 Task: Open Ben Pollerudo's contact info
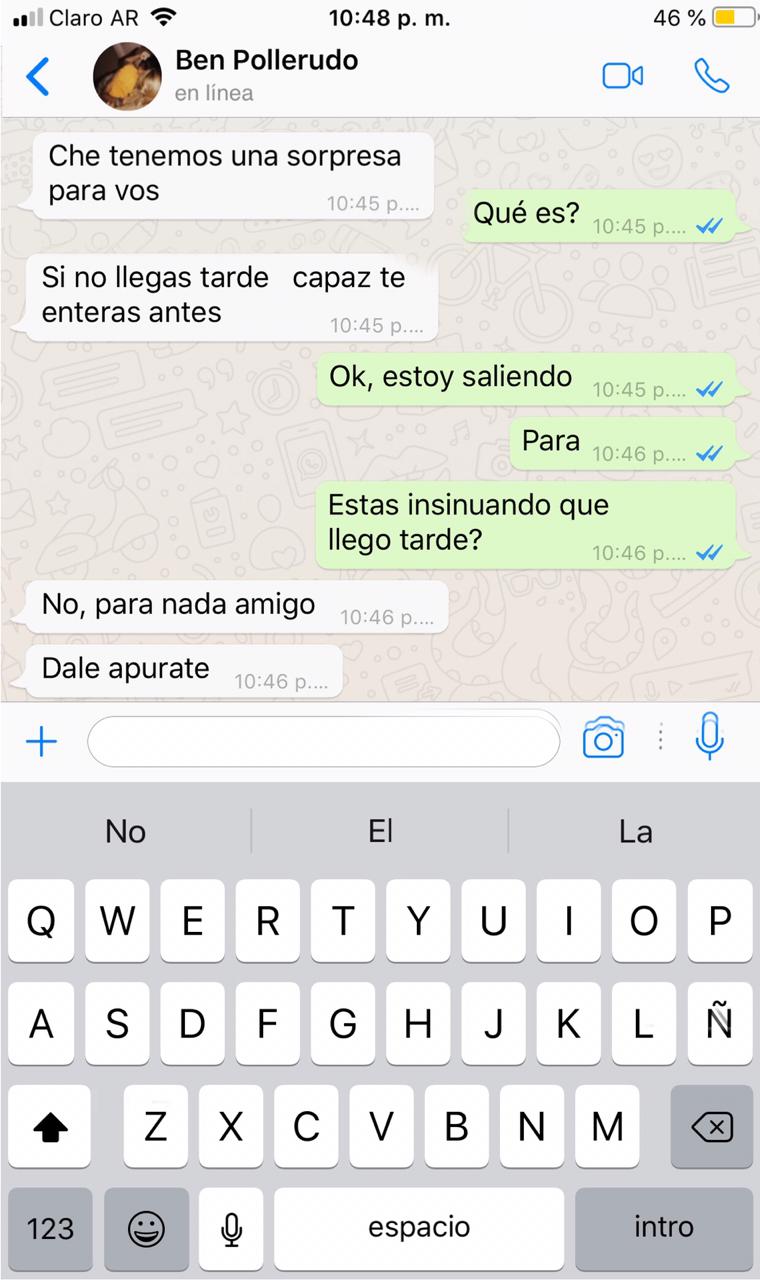coord(266,75)
